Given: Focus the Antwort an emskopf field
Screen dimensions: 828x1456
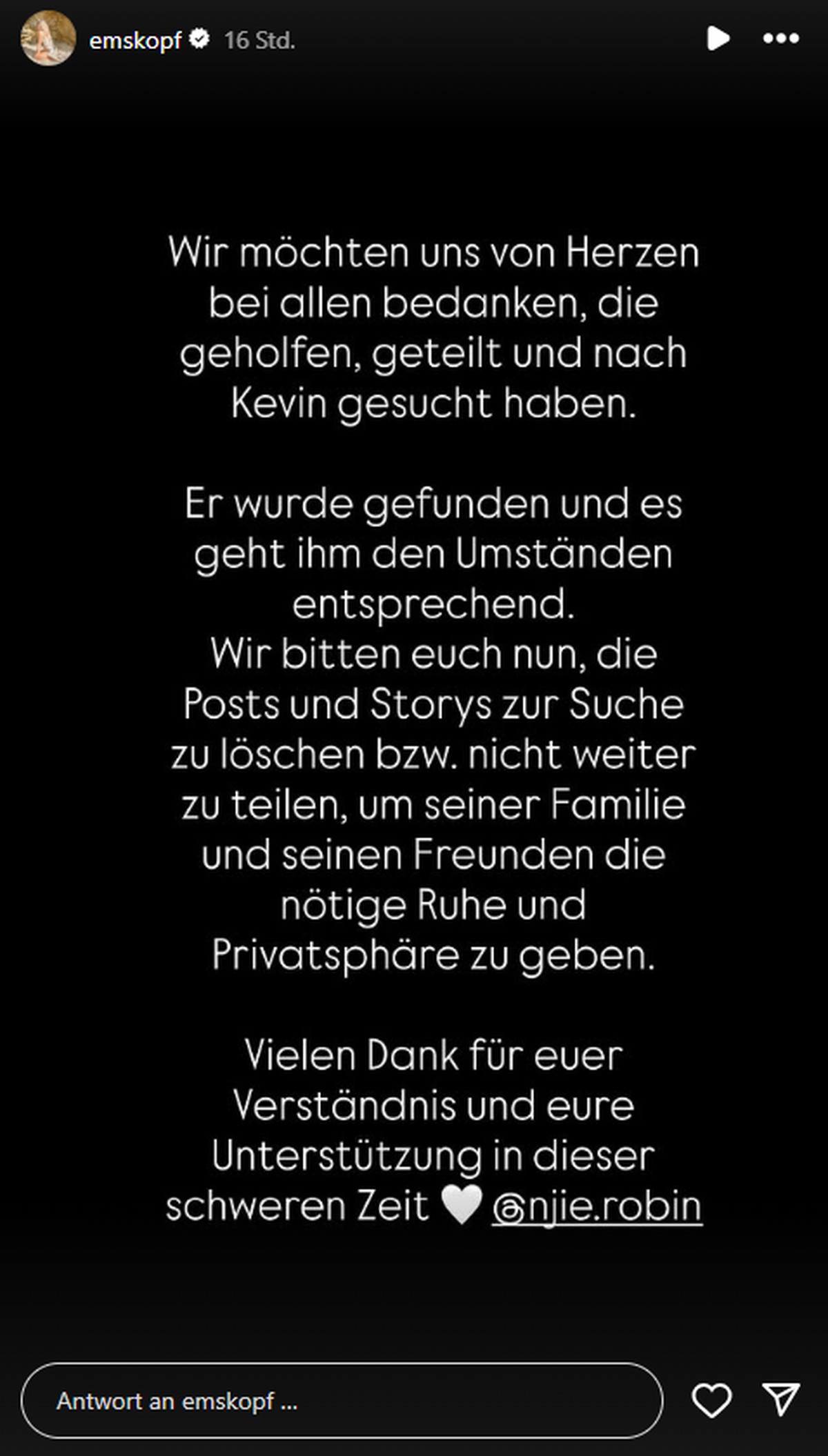Looking at the screenshot, I should 342,1401.
